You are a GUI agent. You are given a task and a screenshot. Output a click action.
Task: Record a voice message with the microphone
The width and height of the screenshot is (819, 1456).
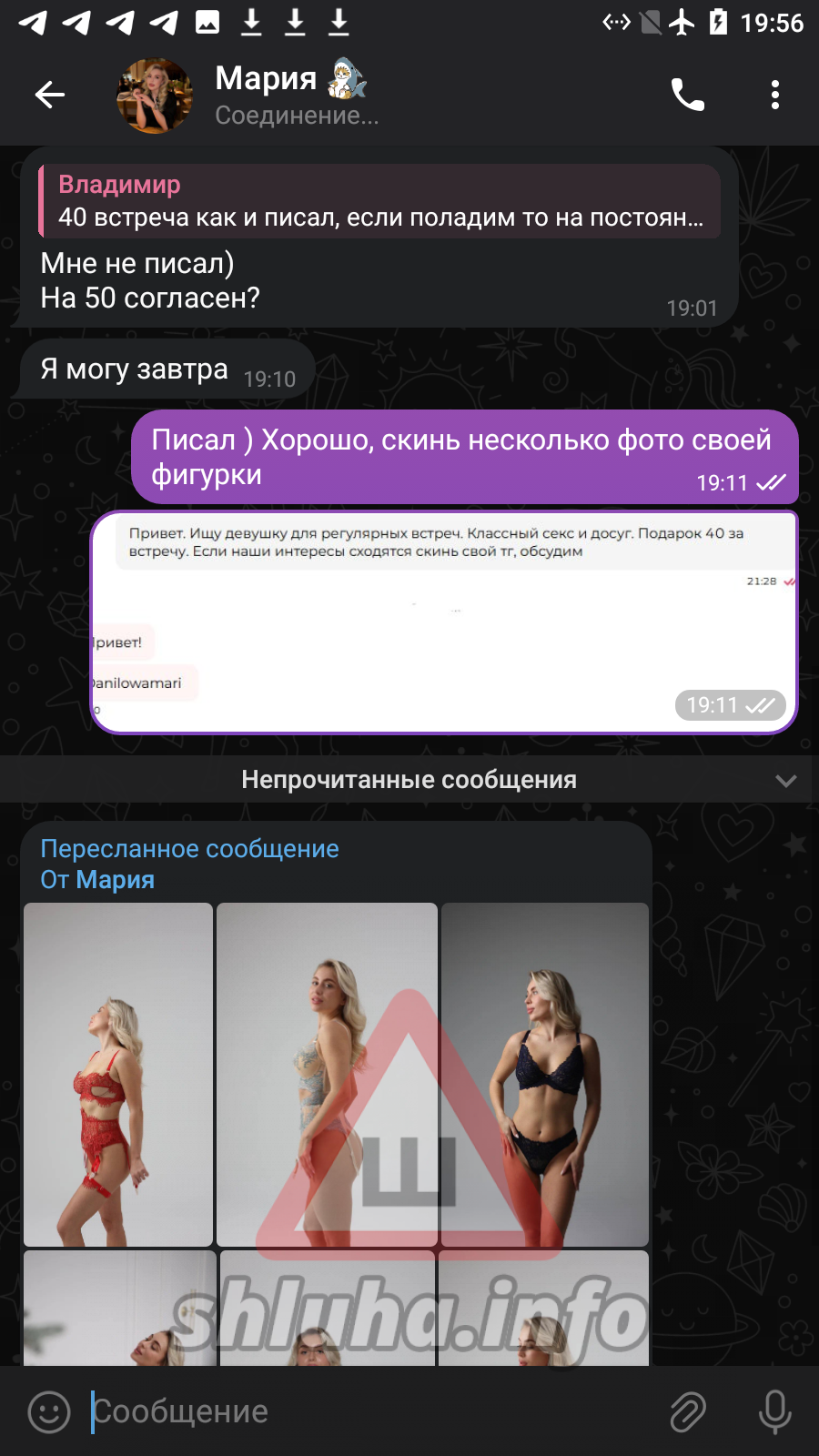coord(774,1411)
